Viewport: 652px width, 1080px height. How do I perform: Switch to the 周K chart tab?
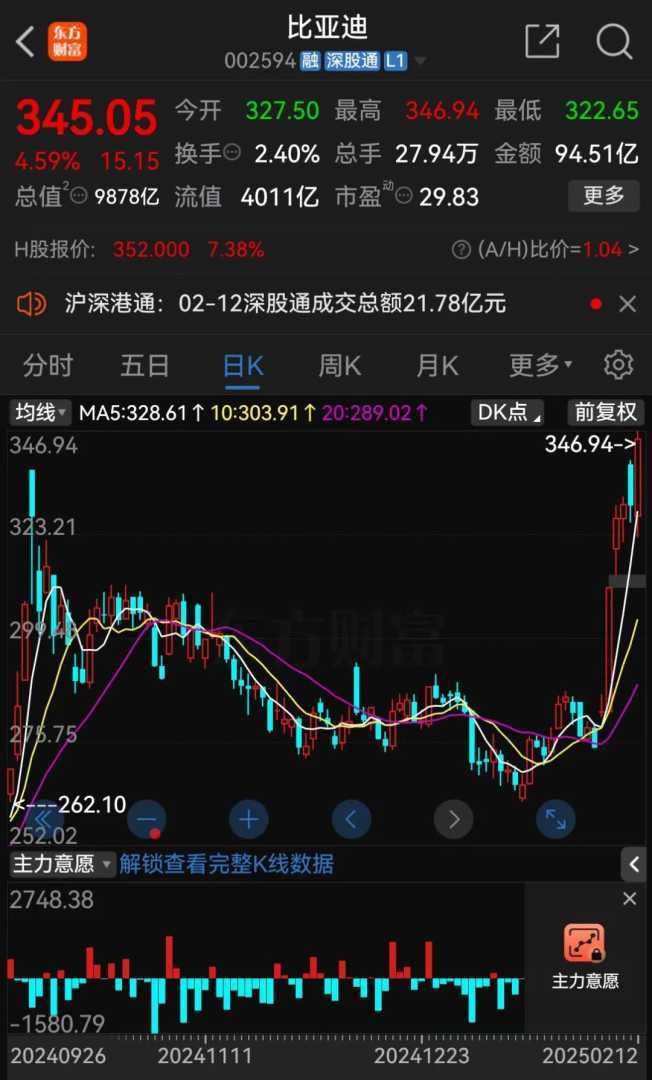point(339,365)
